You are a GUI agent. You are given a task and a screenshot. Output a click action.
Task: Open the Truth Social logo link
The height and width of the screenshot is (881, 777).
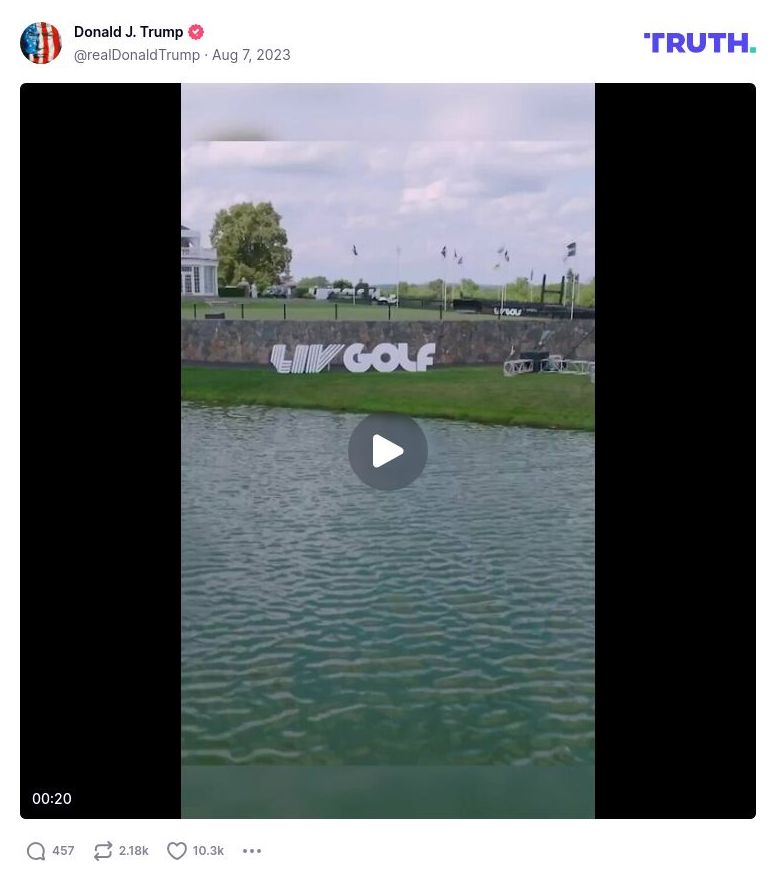click(x=699, y=43)
